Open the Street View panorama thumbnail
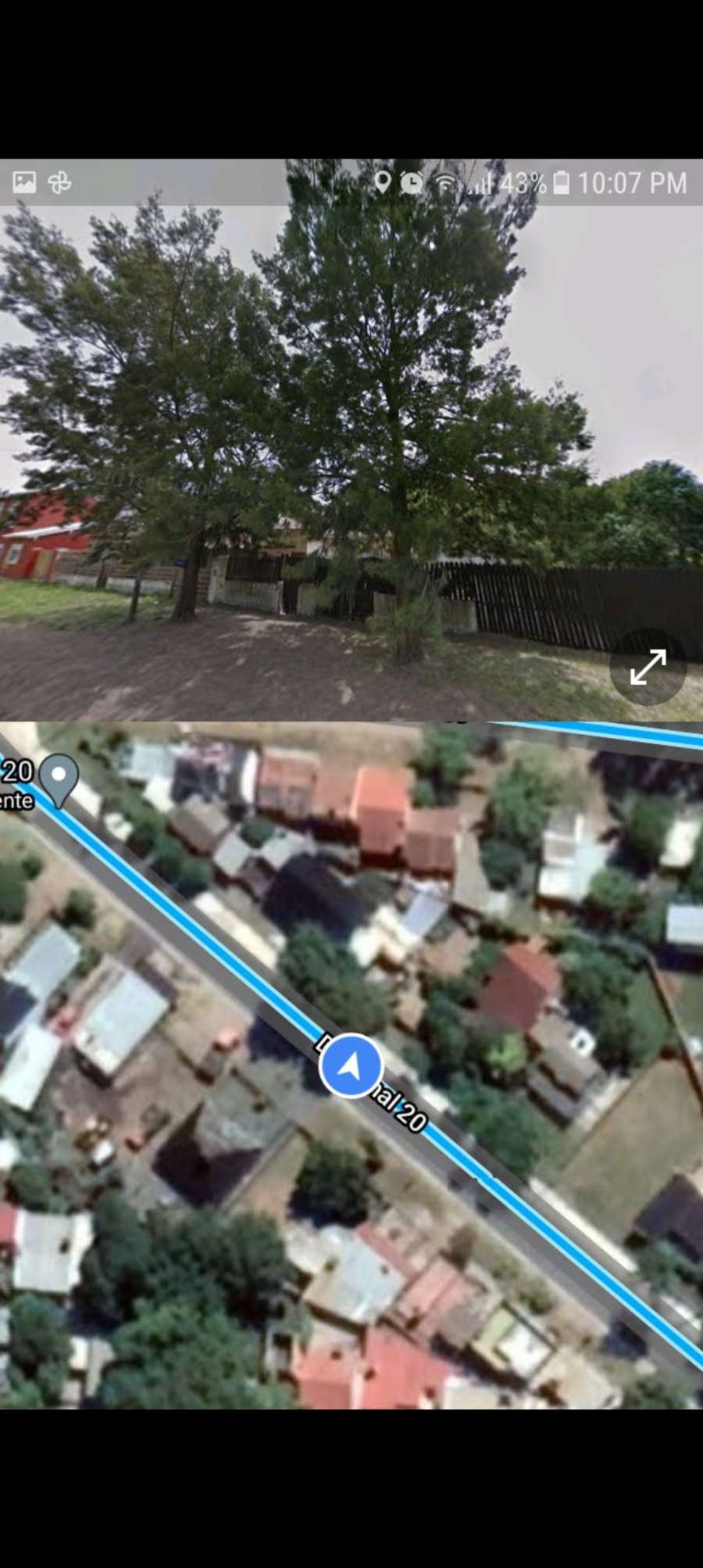This screenshot has width=703, height=1568. coord(351,438)
